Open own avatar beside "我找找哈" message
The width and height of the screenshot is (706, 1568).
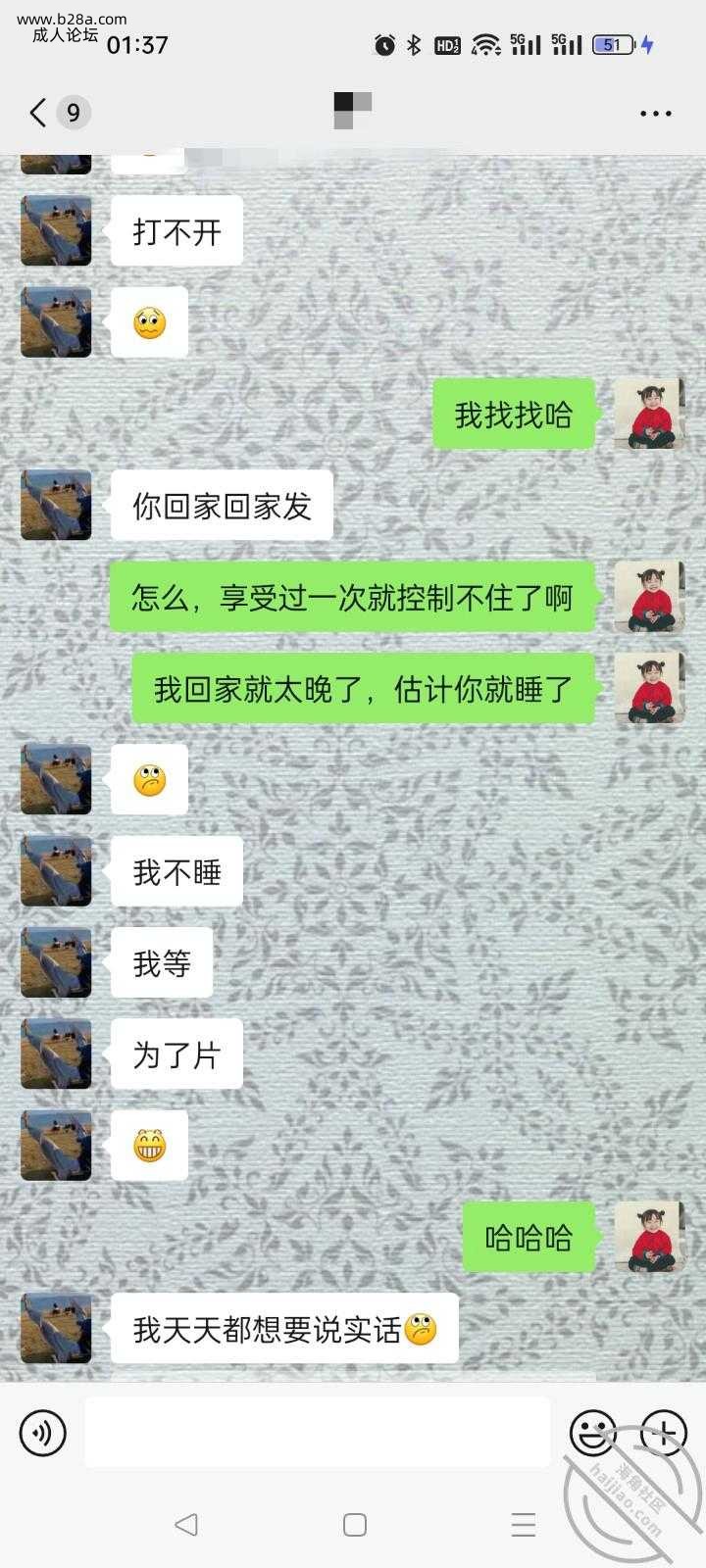(648, 415)
